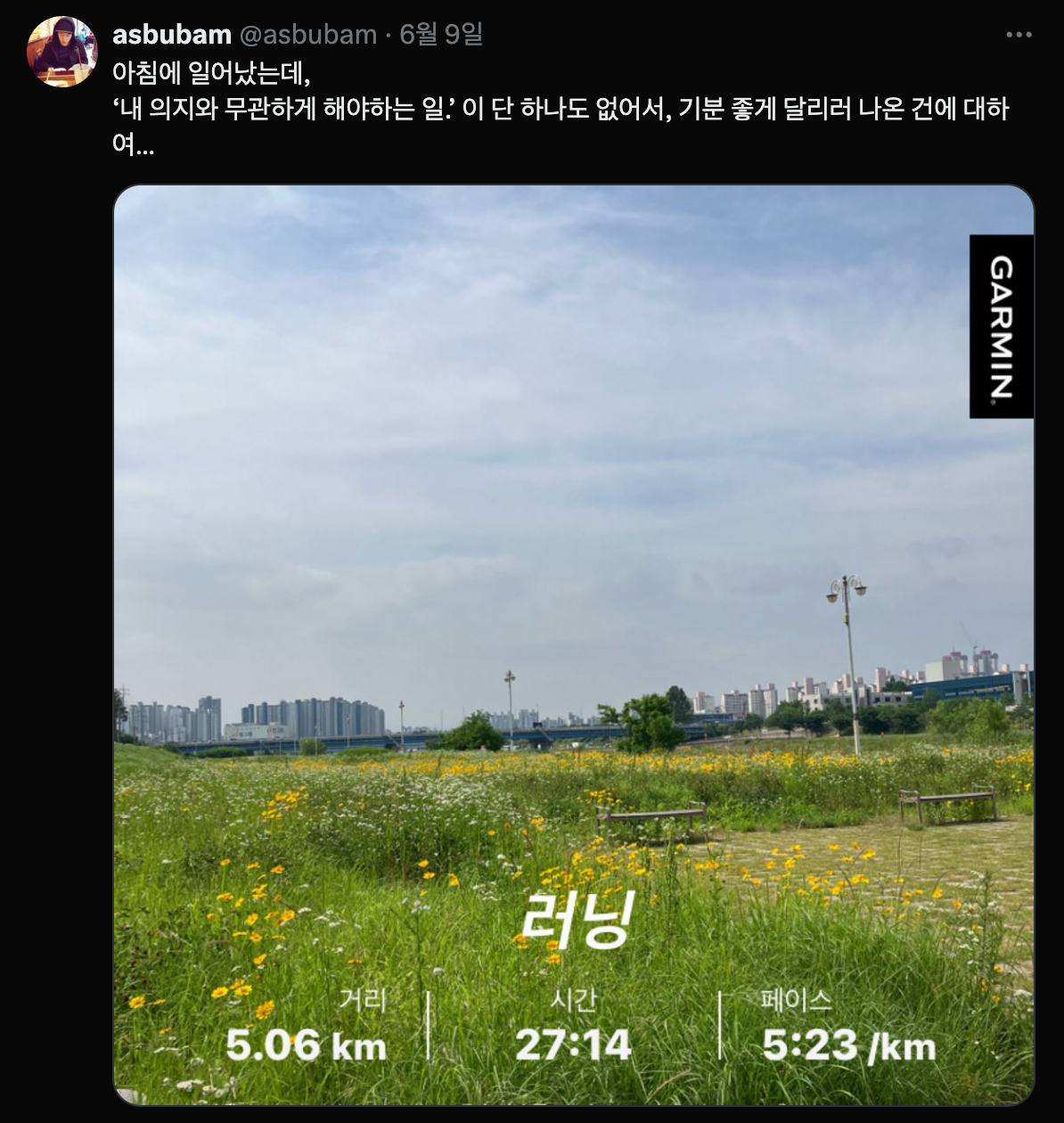Click the 거리 stat label
Image resolution: width=1064 pixels, height=1123 pixels.
click(x=366, y=1001)
